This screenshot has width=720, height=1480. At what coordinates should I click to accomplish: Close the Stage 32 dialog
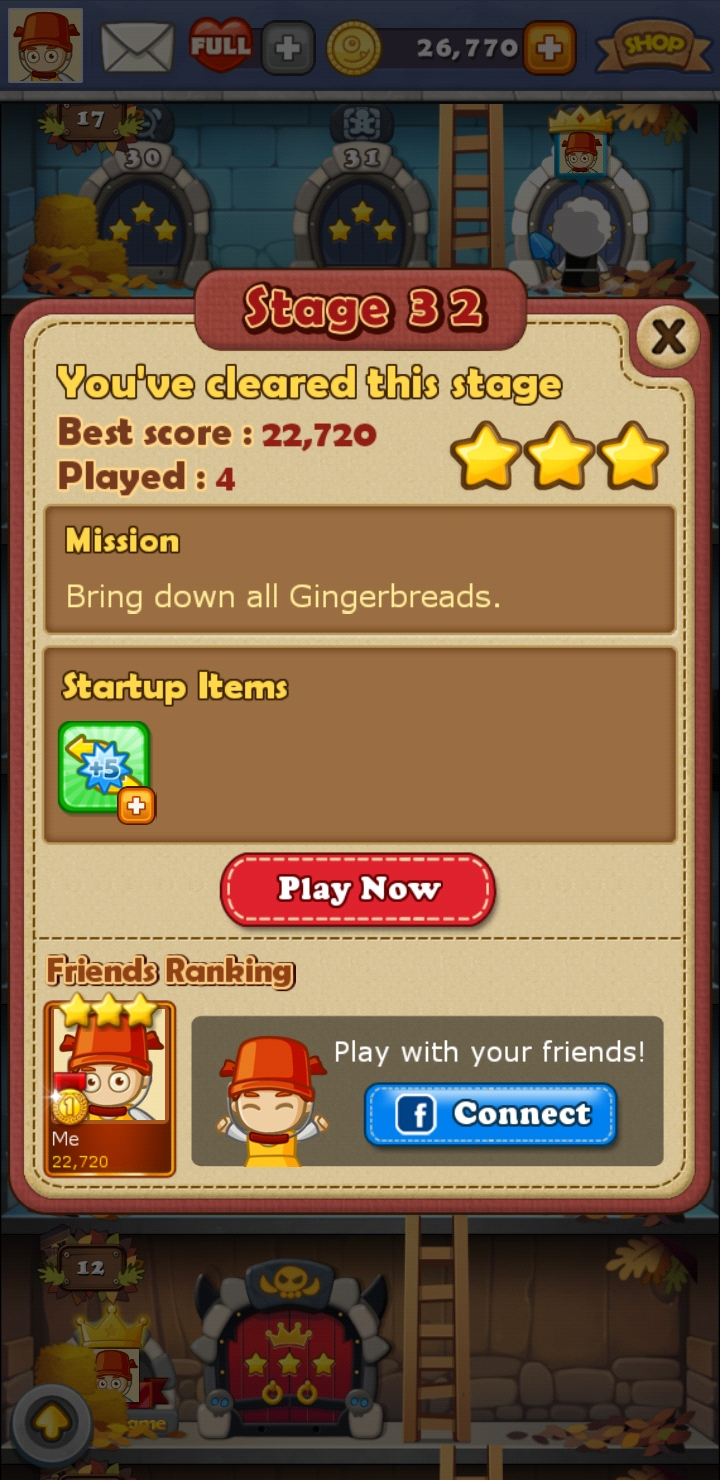pyautogui.click(x=668, y=339)
